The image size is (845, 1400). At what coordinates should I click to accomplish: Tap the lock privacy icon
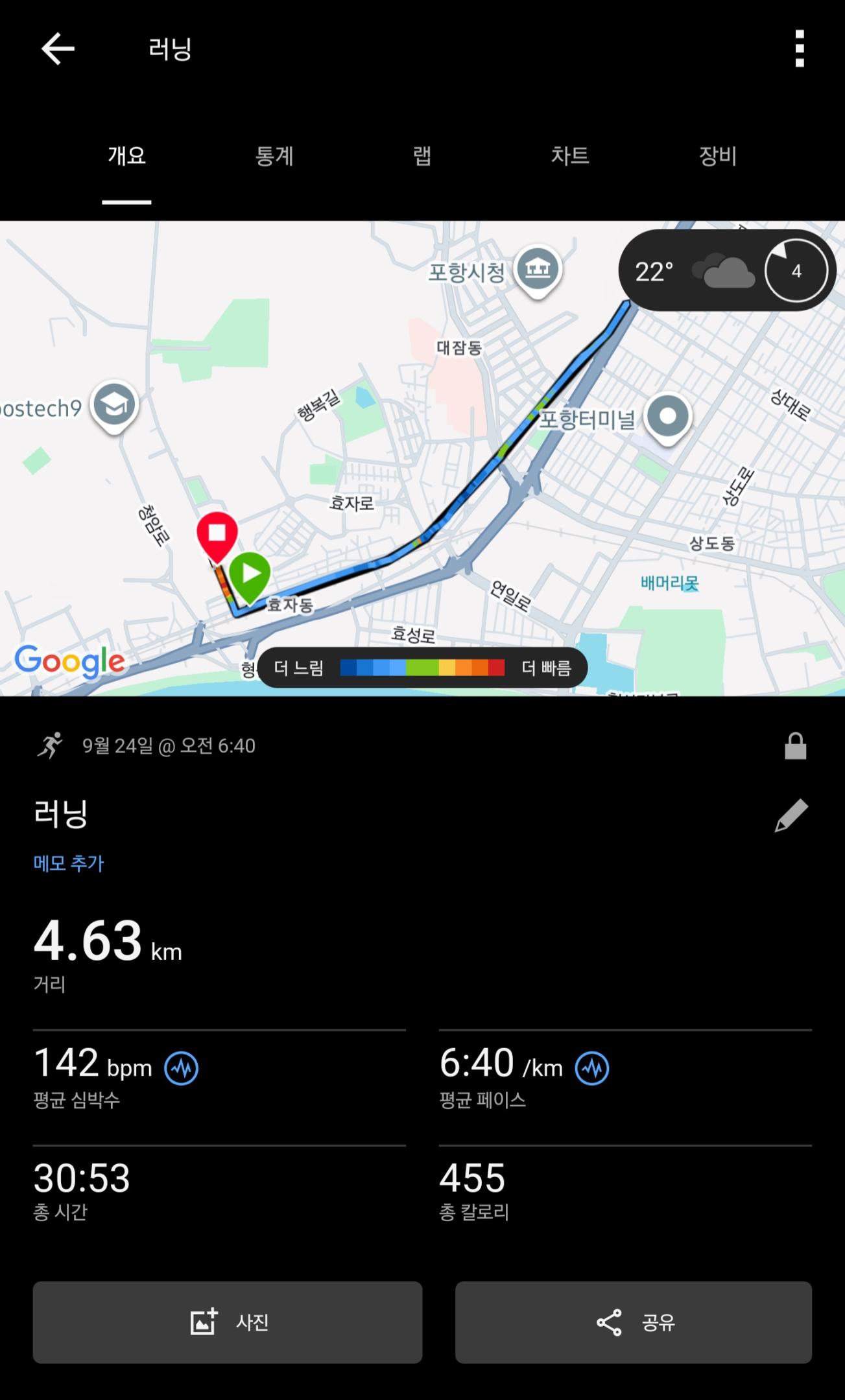[x=795, y=746]
